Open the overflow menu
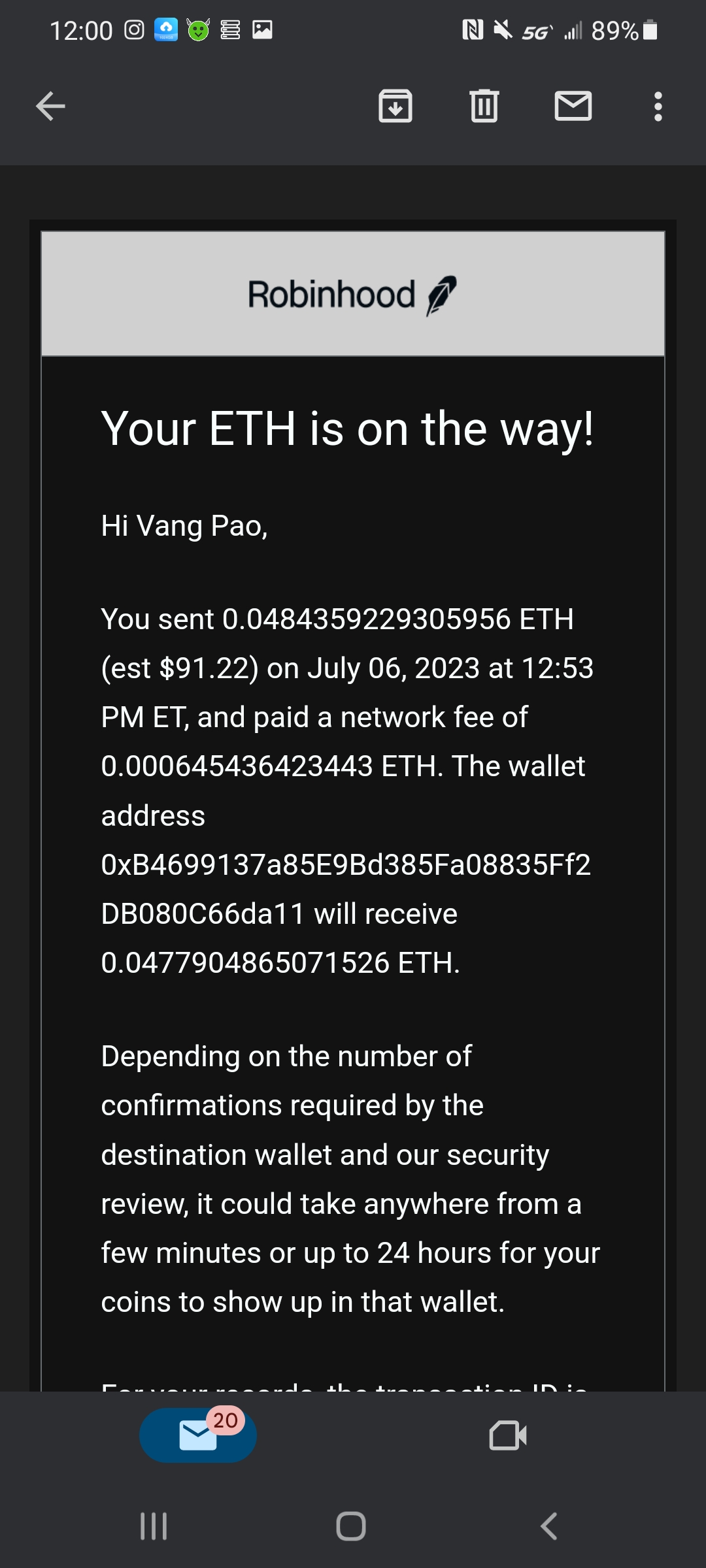The image size is (706, 1568). click(658, 106)
